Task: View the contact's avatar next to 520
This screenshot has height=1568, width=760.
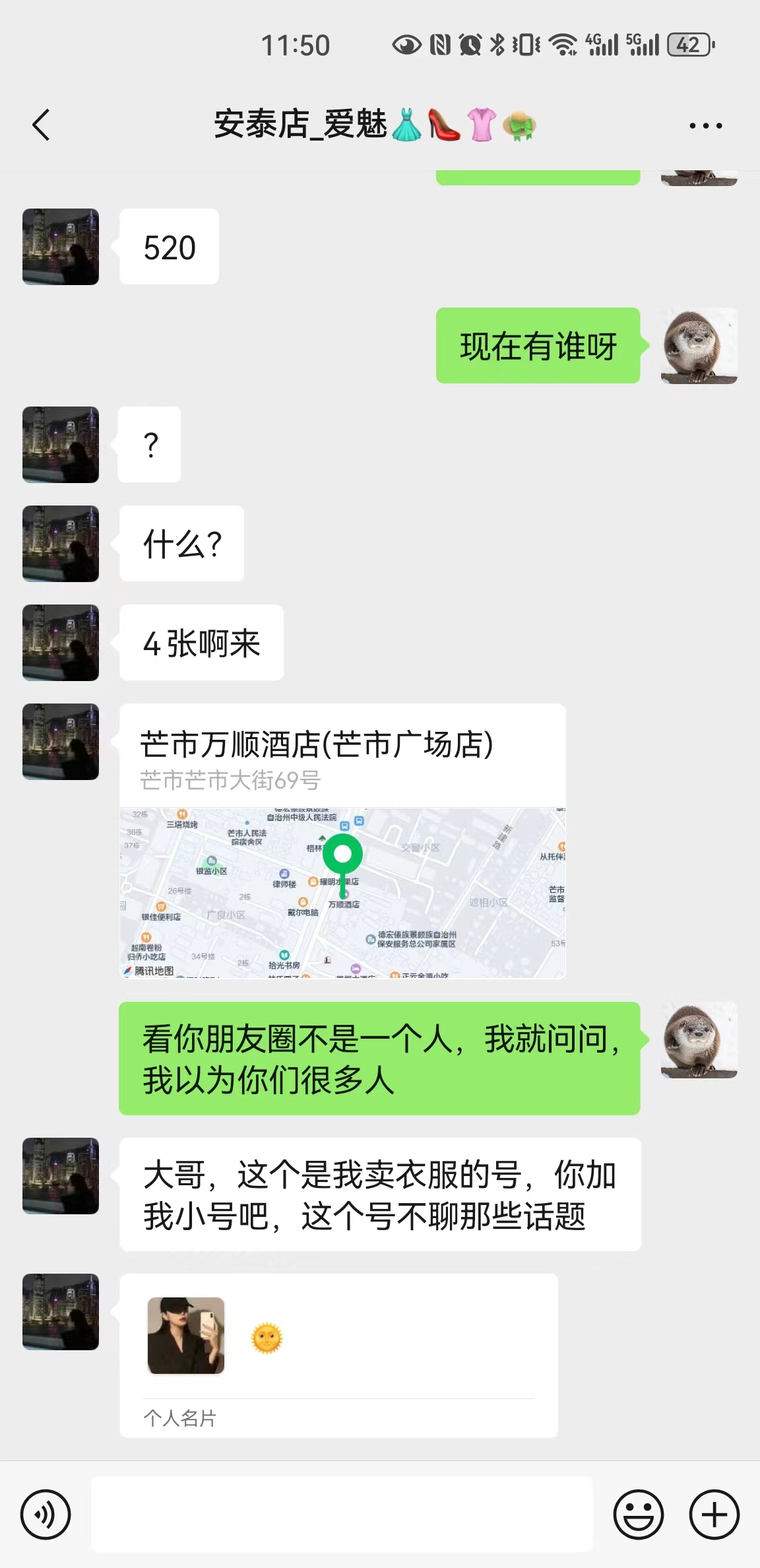Action: pyautogui.click(x=61, y=247)
